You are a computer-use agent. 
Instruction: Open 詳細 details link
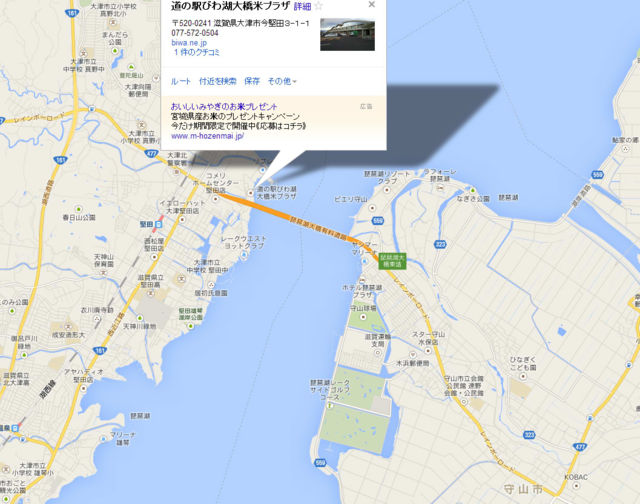pos(302,6)
